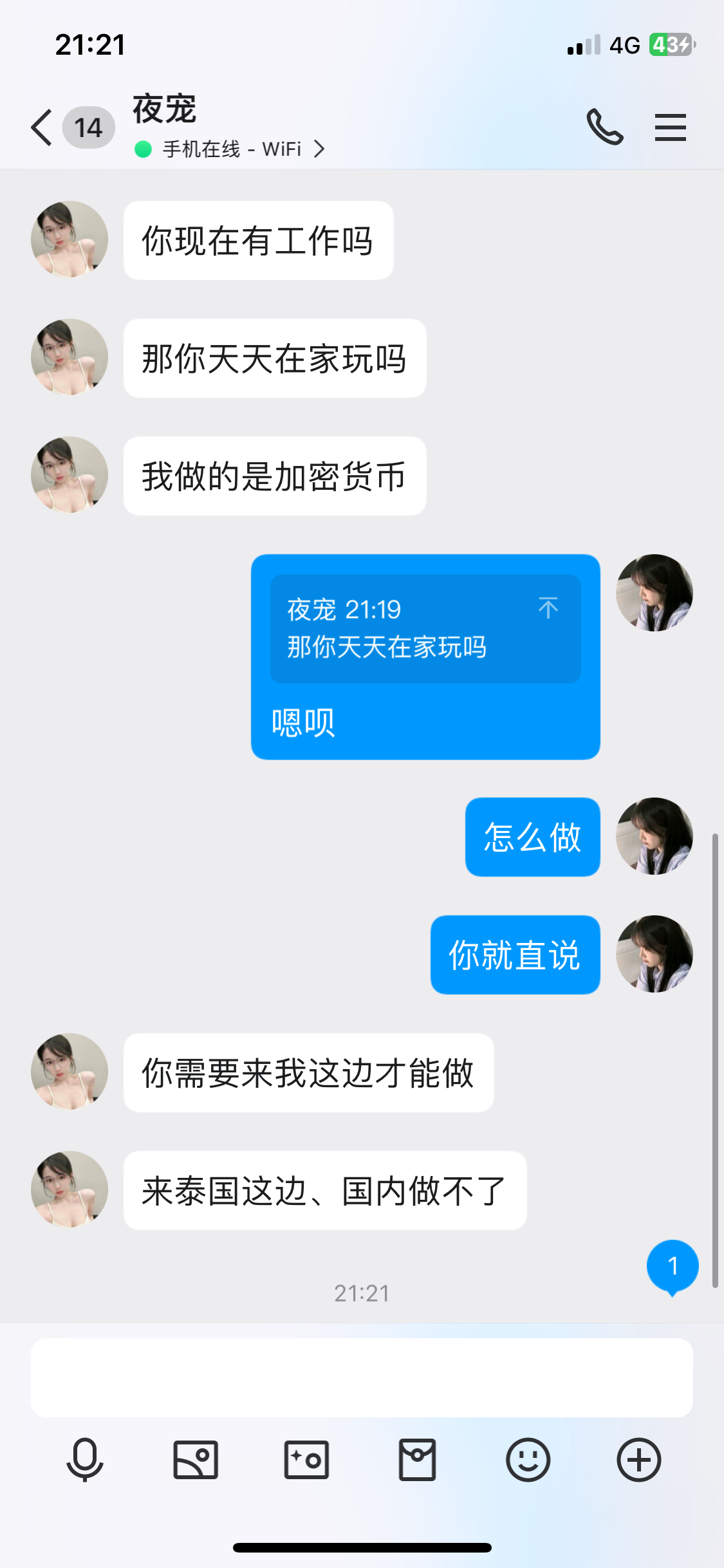Image resolution: width=724 pixels, height=1568 pixels.
Task: Open my avatar beside the 怎么做 message
Action: (x=654, y=836)
